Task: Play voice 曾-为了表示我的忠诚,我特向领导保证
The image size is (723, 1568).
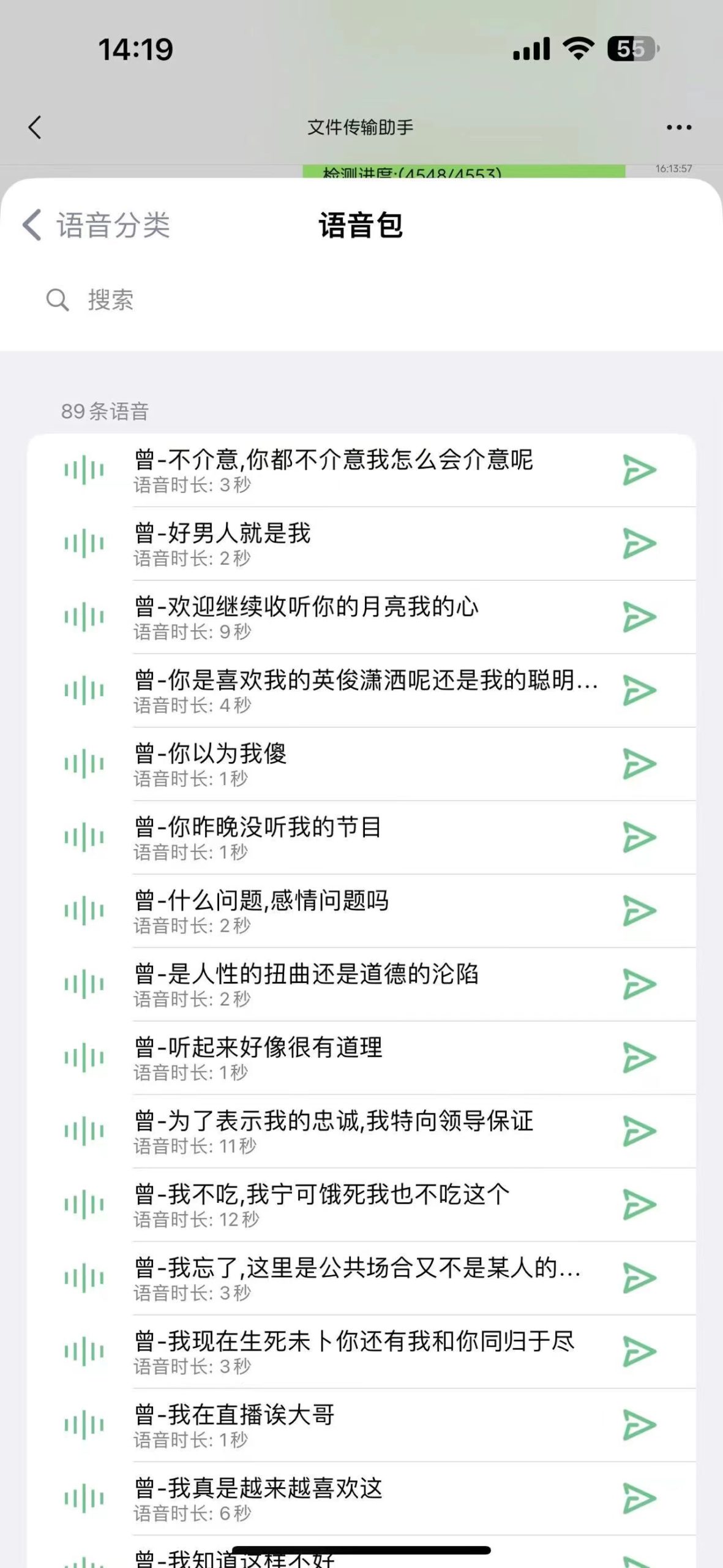Action: click(x=84, y=1131)
